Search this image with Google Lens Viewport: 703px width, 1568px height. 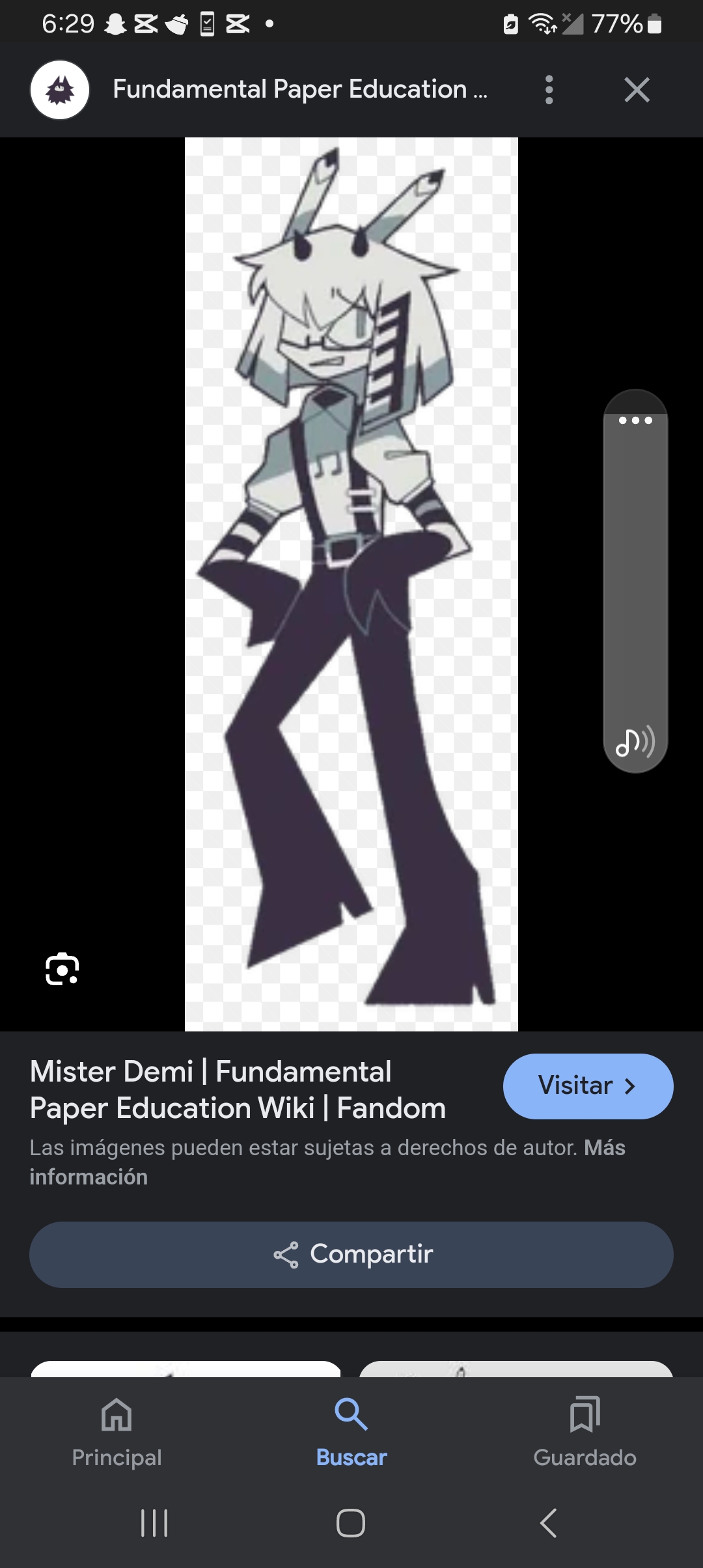click(x=62, y=969)
